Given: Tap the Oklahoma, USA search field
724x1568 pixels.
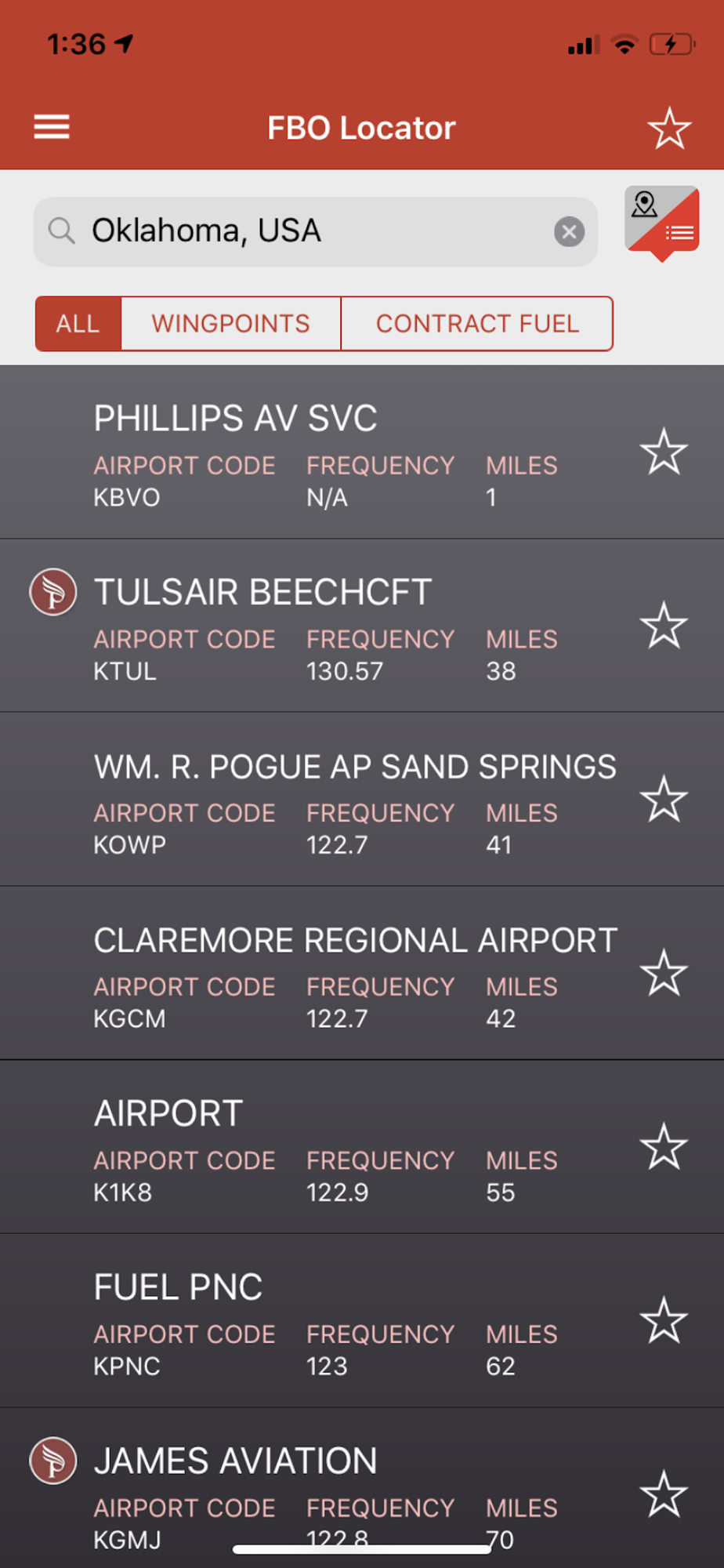Looking at the screenshot, I should pos(315,231).
